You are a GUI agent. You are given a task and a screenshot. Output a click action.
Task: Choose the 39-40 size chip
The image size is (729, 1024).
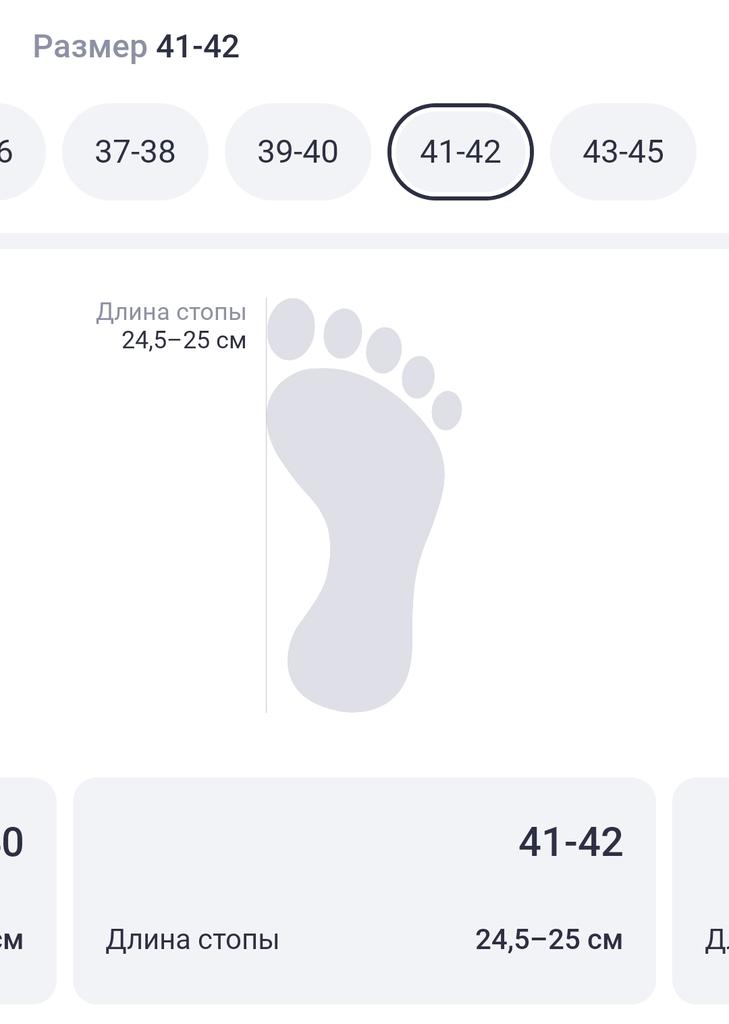298,152
